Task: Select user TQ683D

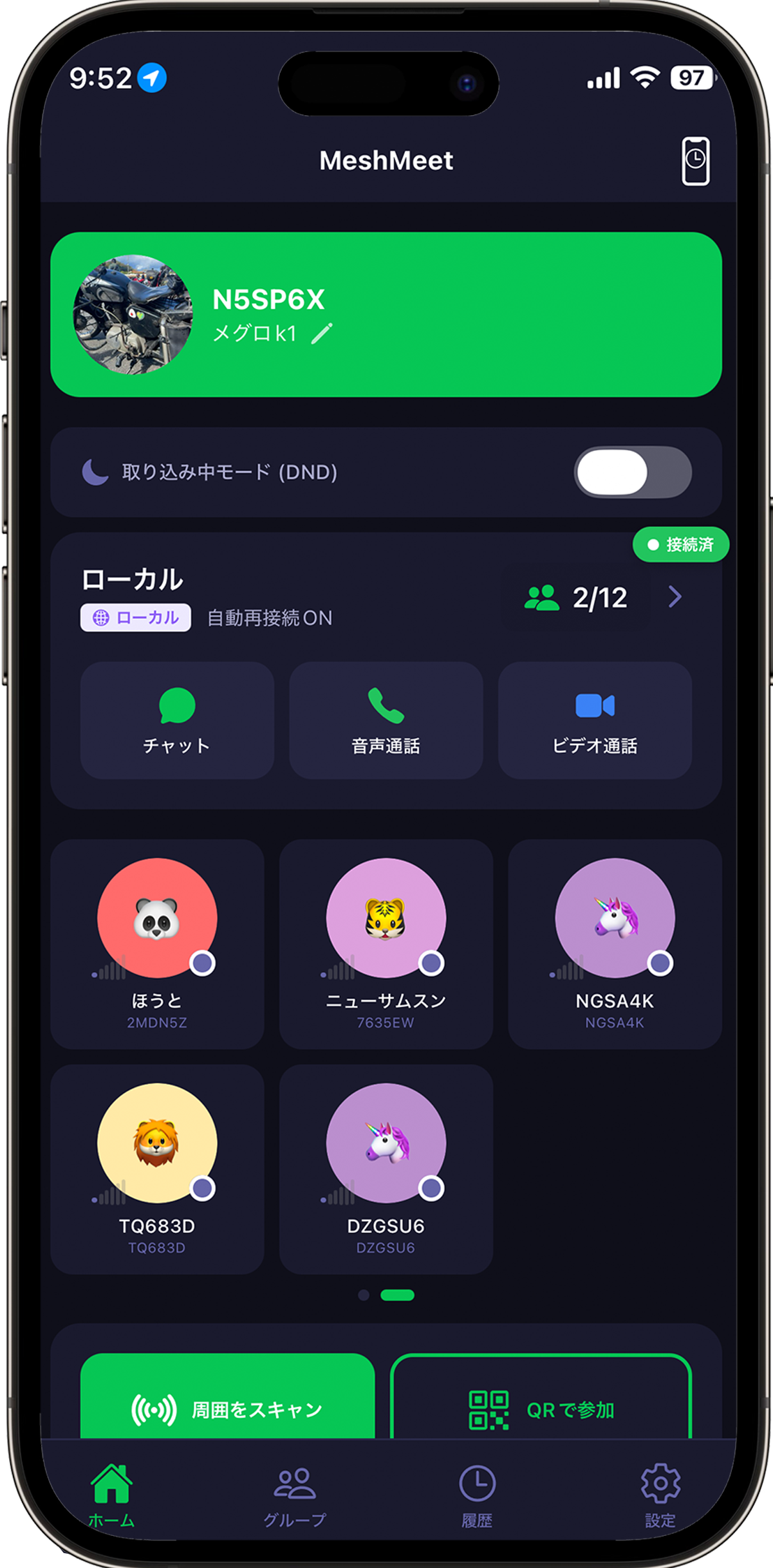Action: click(x=157, y=1168)
